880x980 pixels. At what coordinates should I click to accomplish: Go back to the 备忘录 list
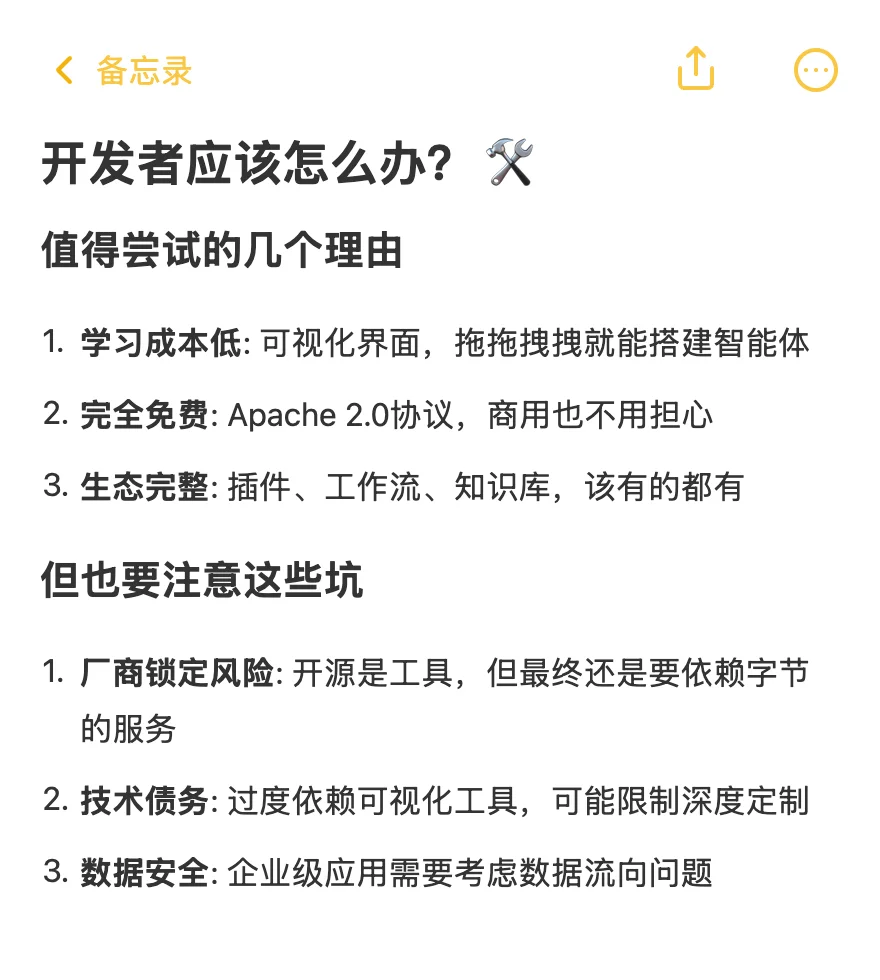point(123,70)
